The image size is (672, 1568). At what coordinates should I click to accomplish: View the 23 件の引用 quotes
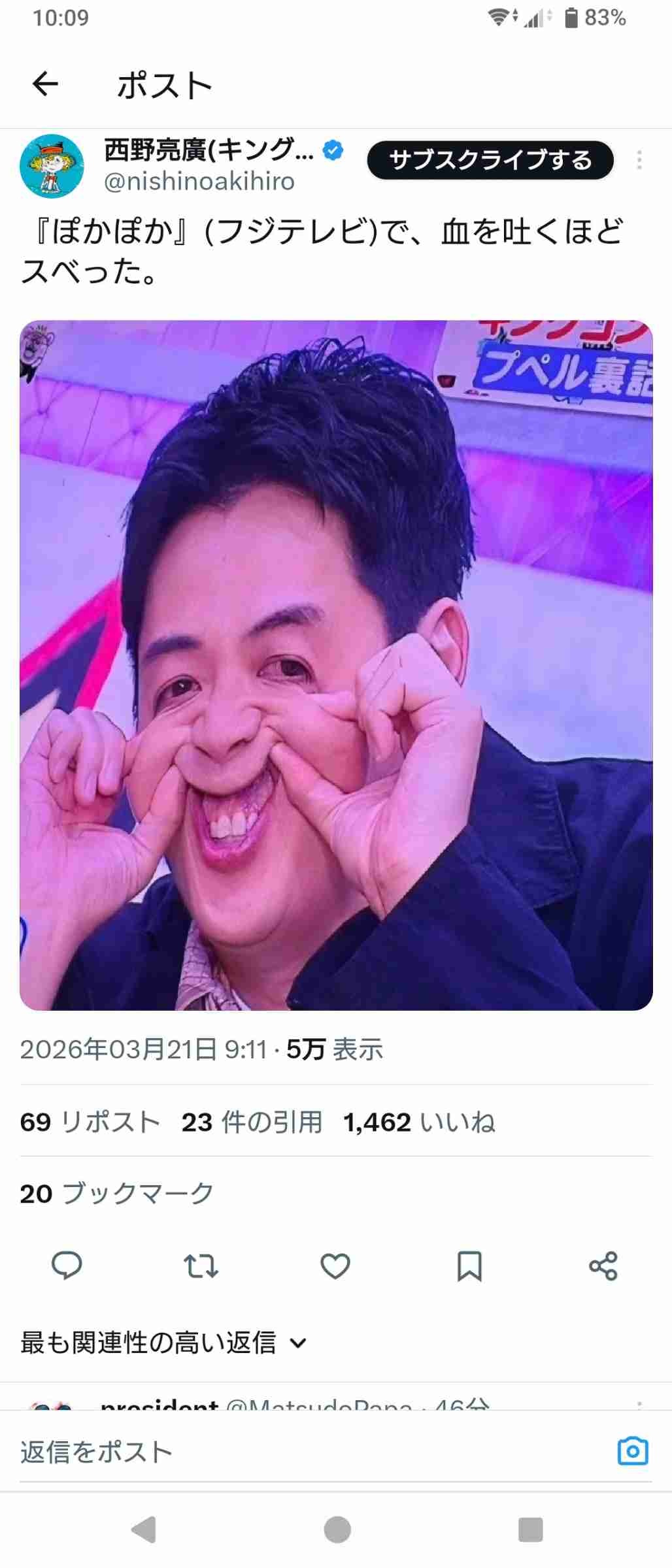point(252,1122)
